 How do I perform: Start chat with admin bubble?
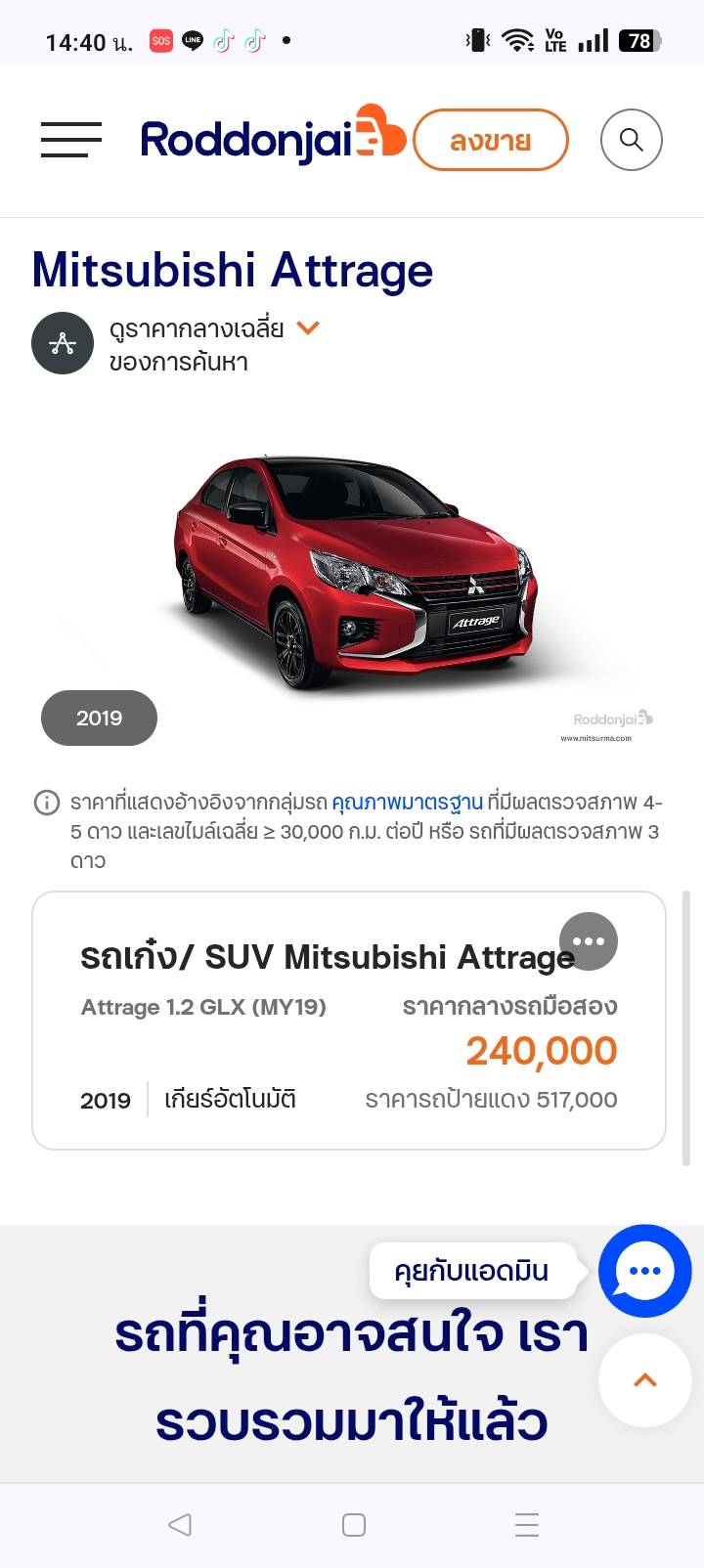pyautogui.click(x=645, y=1271)
